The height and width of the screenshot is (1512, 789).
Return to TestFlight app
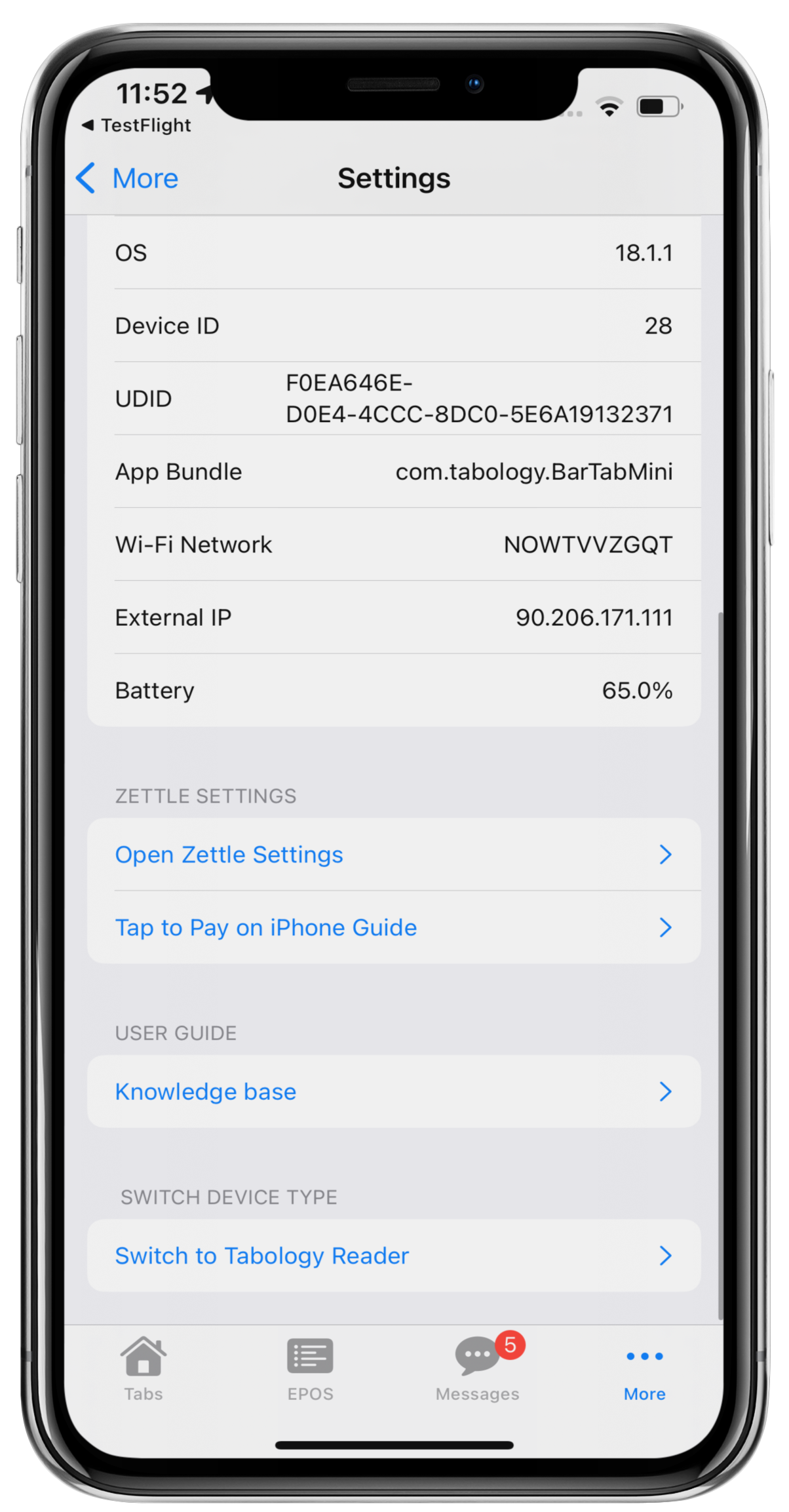[136, 125]
